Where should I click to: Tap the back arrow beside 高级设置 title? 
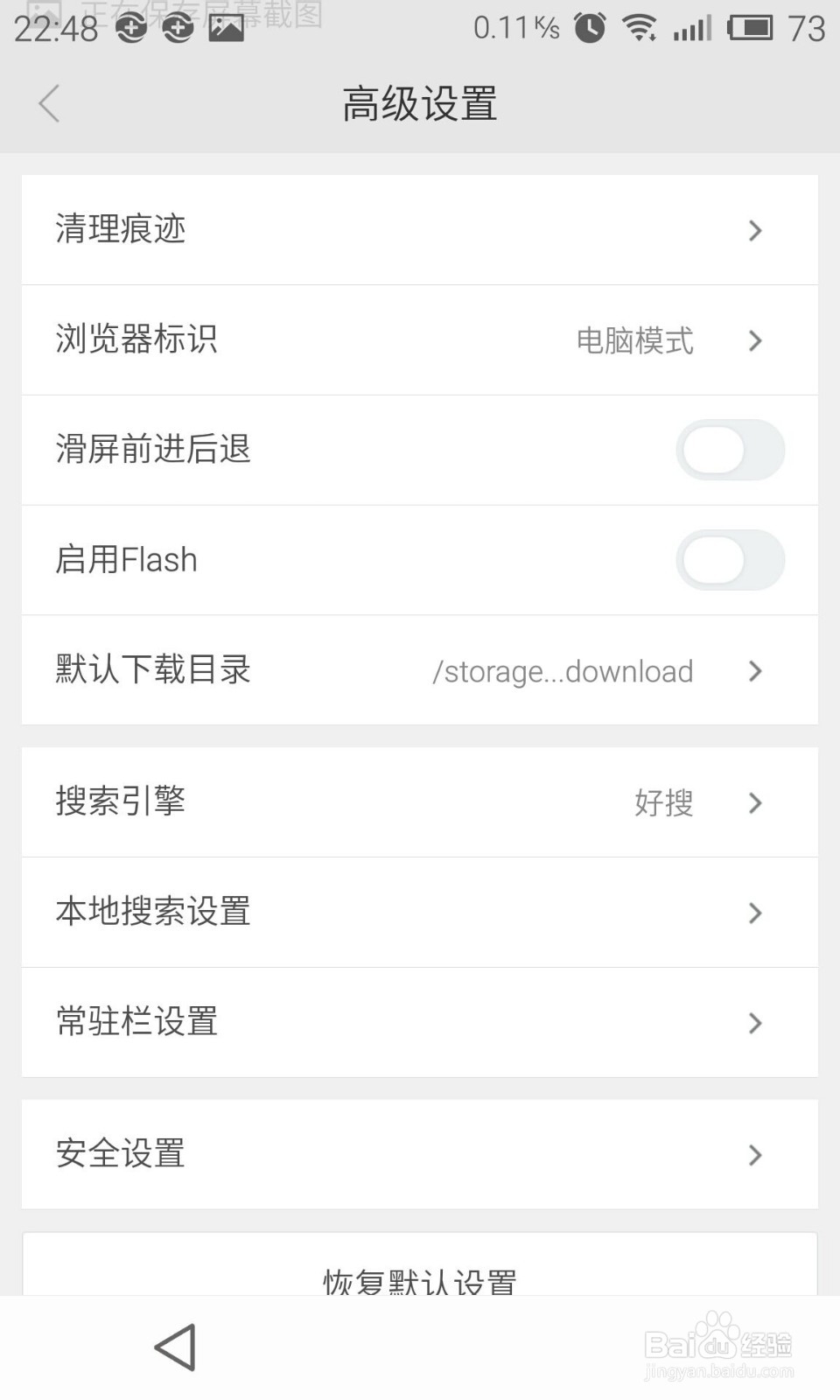50,102
